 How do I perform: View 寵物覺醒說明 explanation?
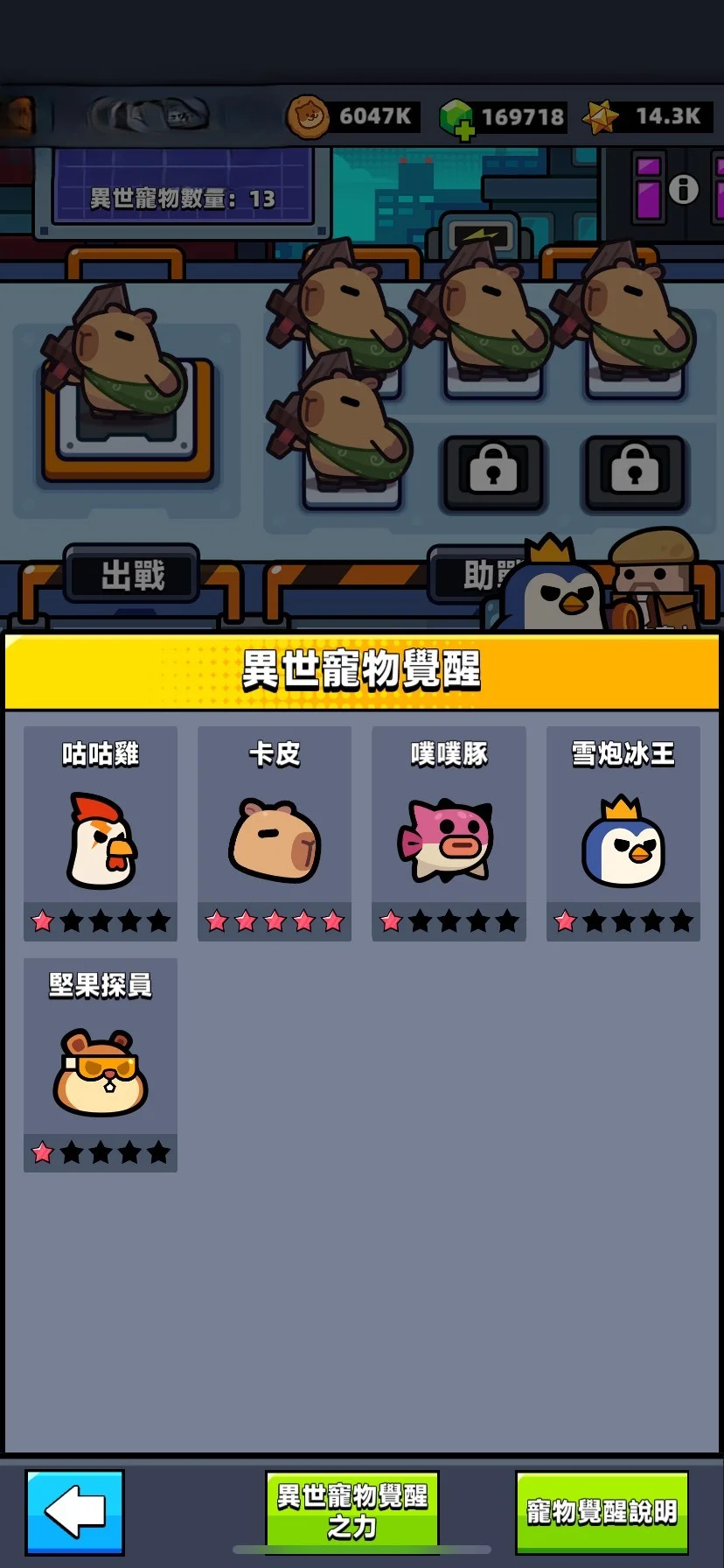point(602,1511)
